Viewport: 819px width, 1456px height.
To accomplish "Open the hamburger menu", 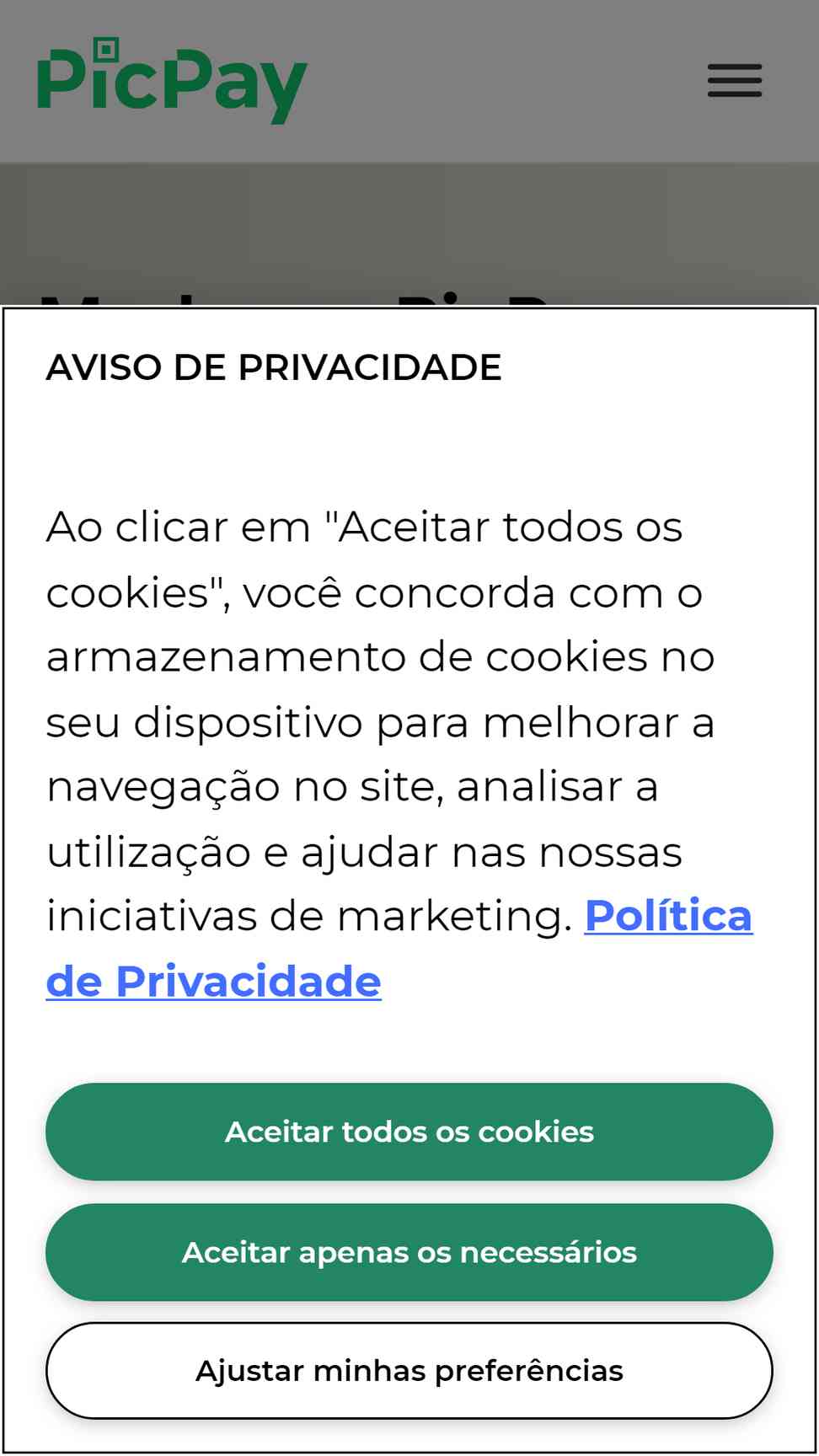I will click(x=735, y=81).
